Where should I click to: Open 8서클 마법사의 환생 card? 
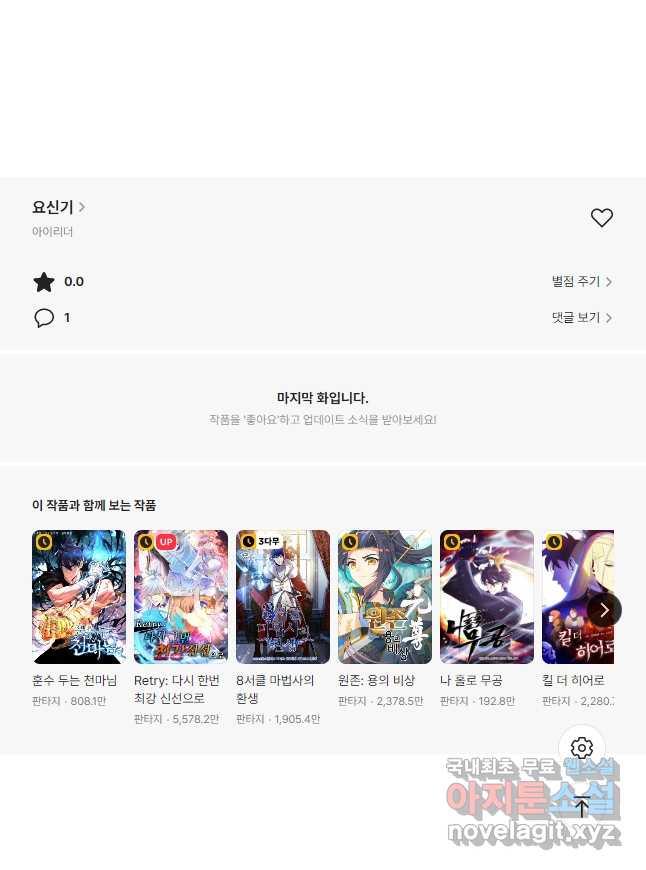coord(283,597)
